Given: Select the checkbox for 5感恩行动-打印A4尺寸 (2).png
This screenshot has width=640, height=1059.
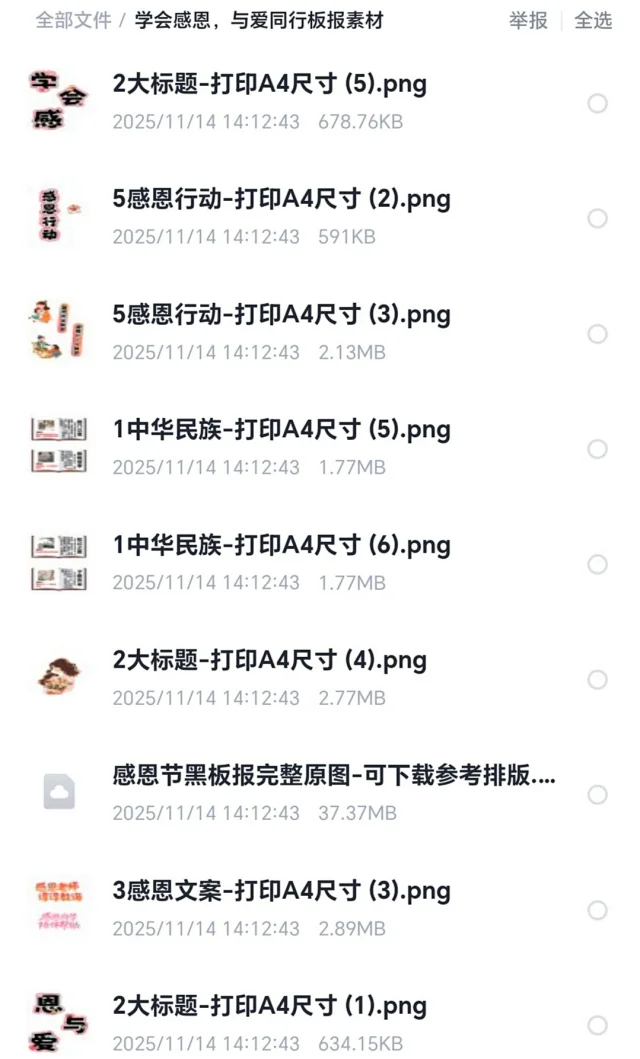Looking at the screenshot, I should tap(597, 218).
